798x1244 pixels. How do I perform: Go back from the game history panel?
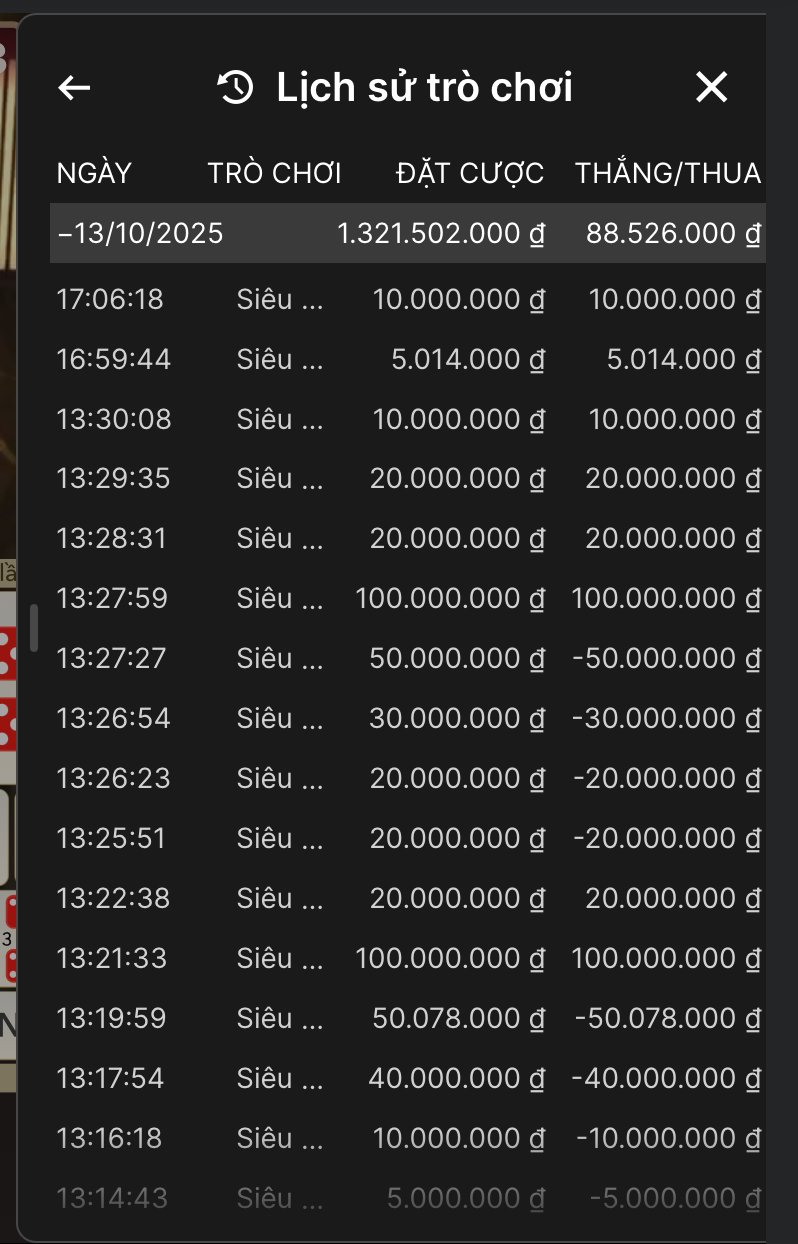click(75, 88)
